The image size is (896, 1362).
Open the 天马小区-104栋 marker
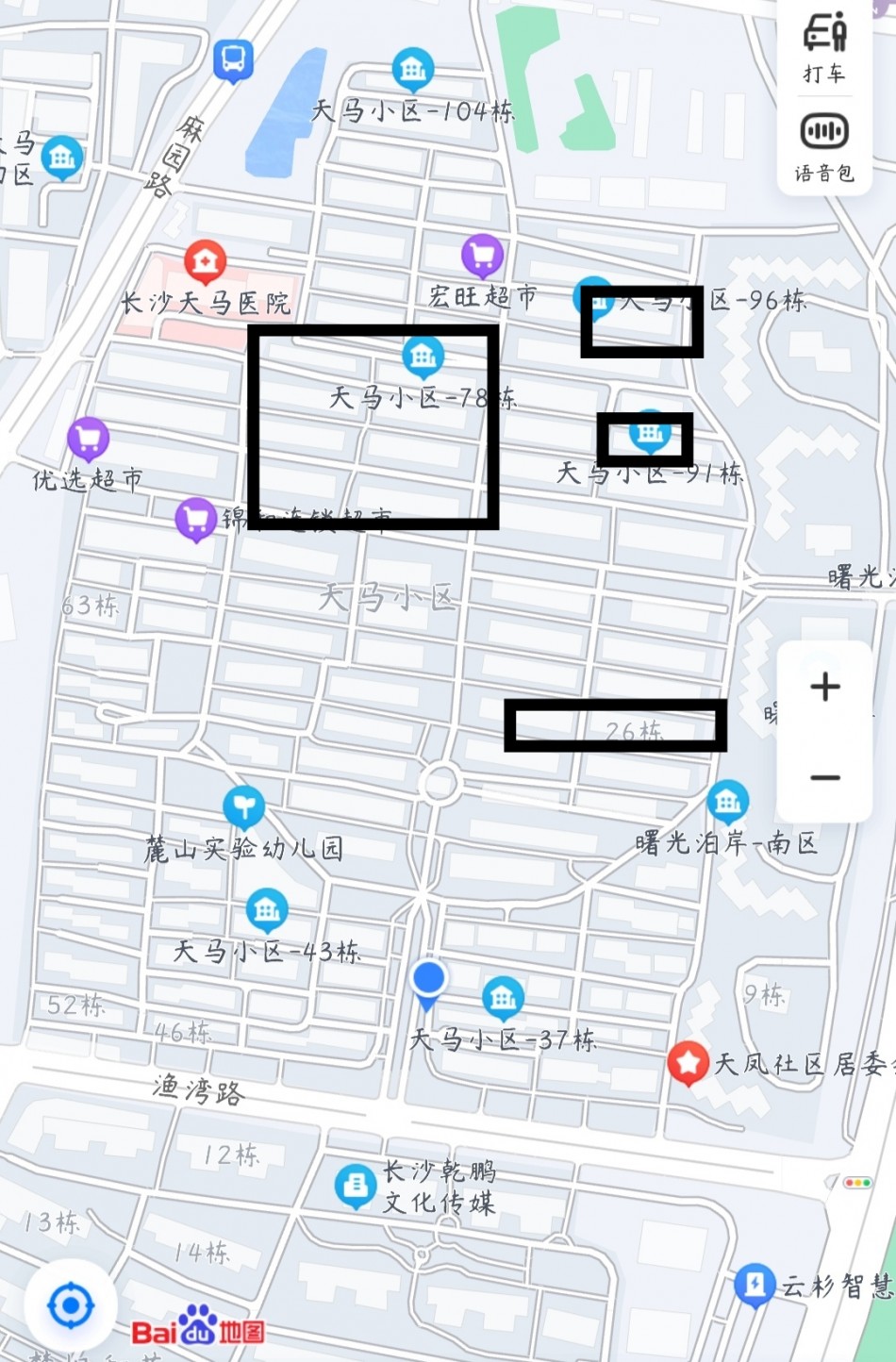(x=412, y=69)
